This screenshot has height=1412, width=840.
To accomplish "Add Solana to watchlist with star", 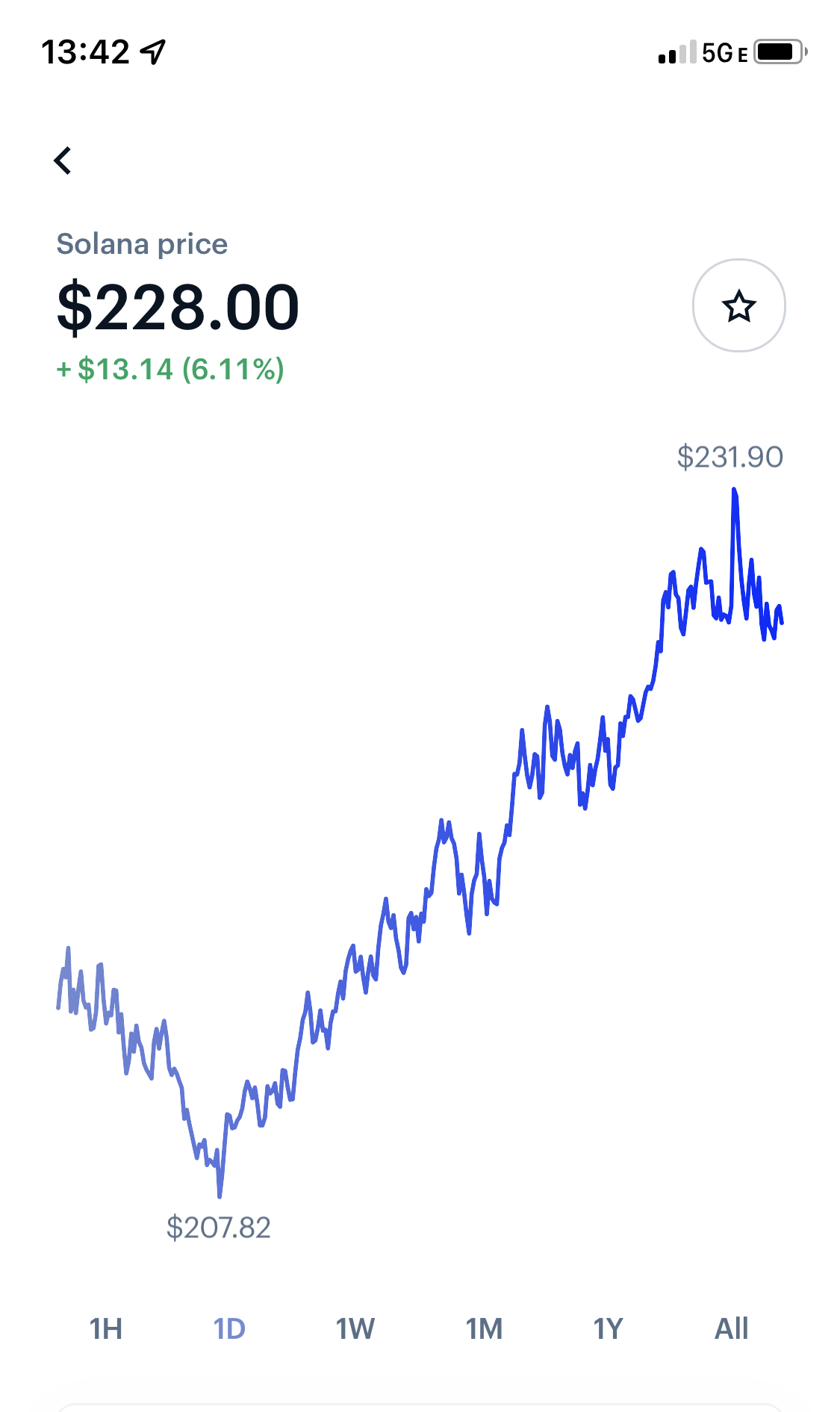I will click(738, 306).
